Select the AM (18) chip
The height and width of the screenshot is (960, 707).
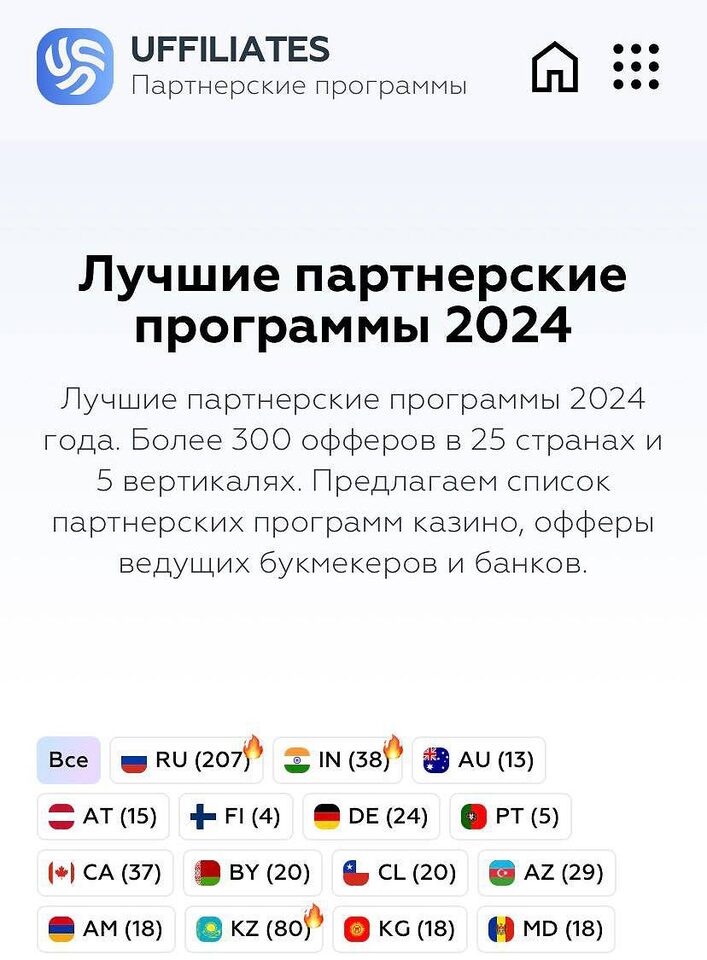[106, 929]
